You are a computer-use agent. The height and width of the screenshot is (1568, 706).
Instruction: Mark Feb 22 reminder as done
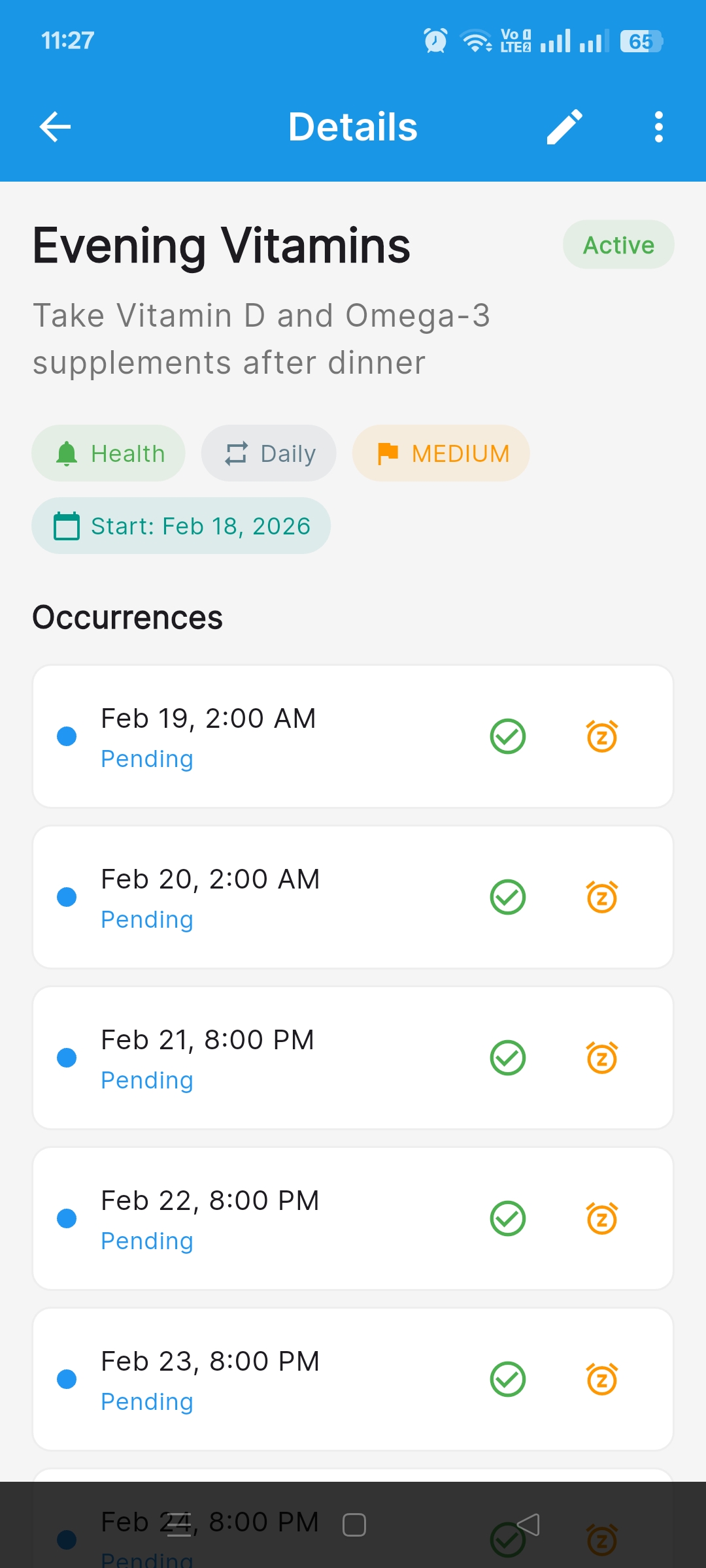point(508,1218)
